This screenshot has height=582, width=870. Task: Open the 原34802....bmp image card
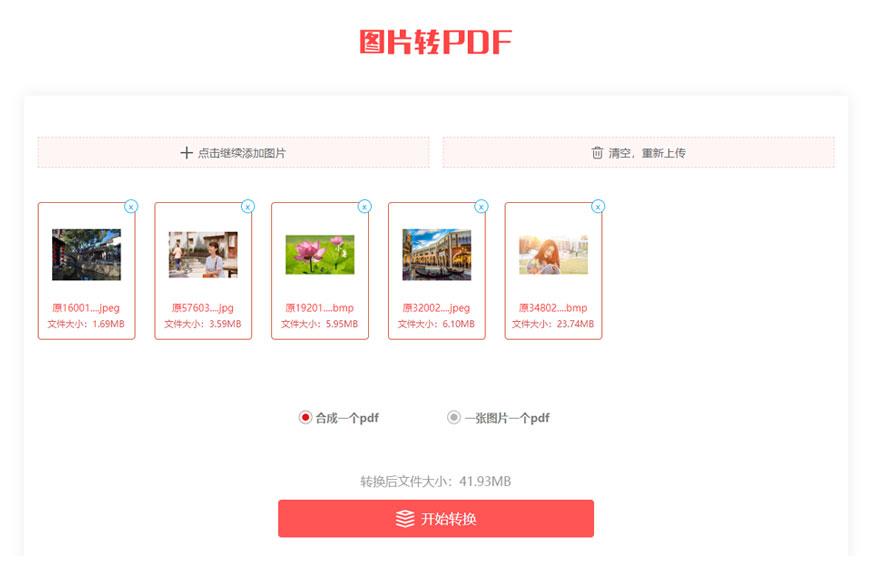553,256
